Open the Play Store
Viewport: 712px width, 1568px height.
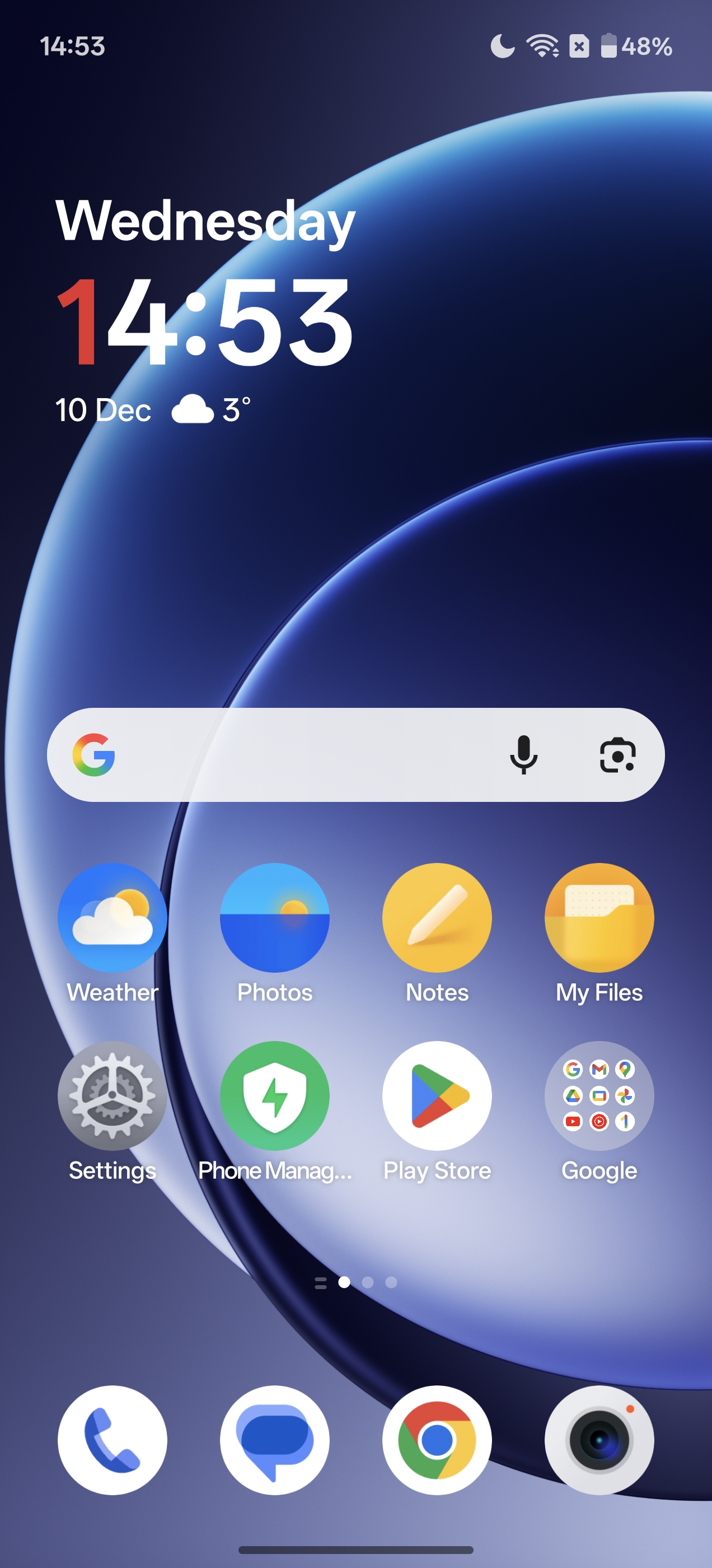tap(437, 1096)
